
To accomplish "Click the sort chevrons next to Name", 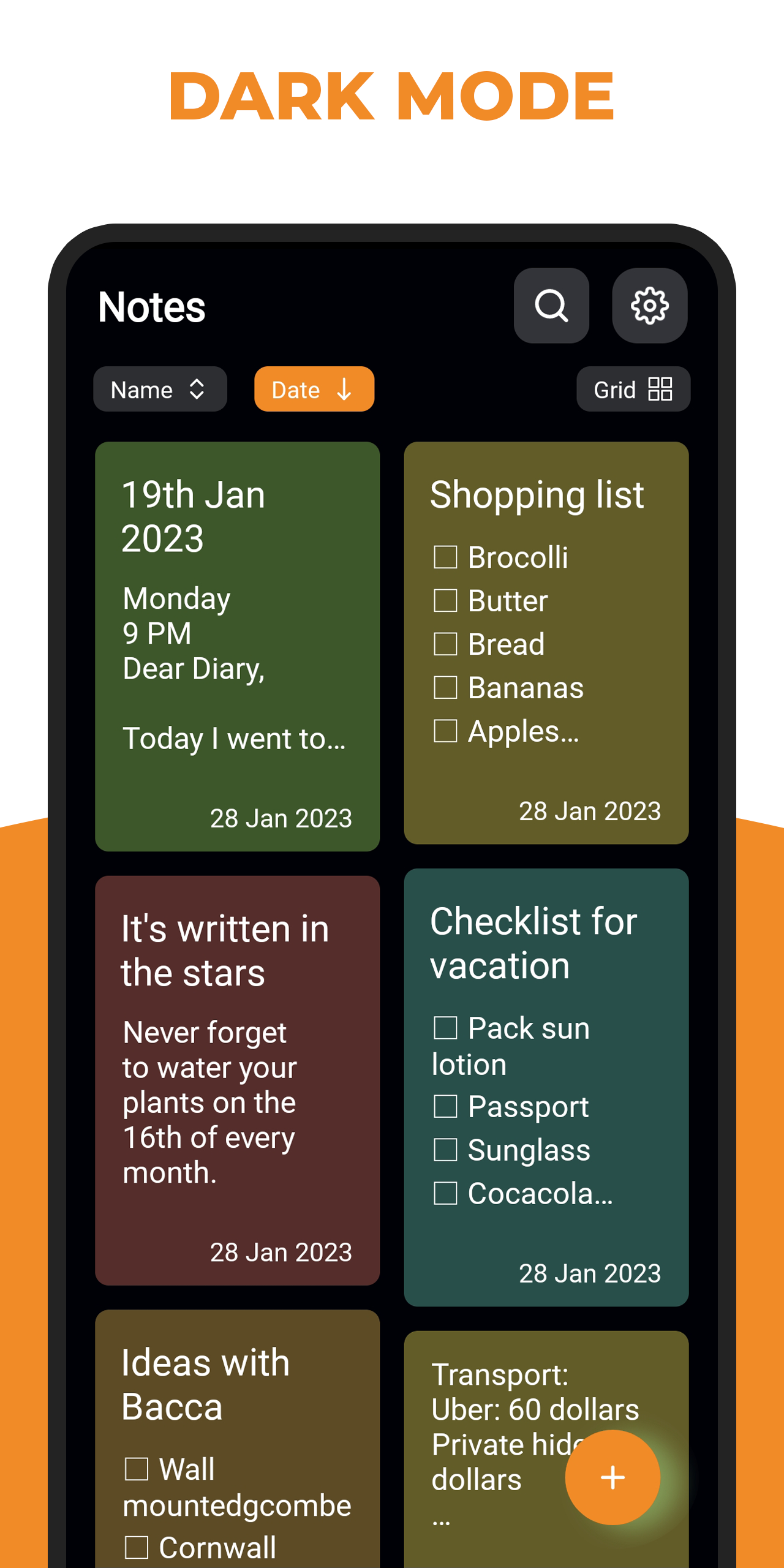I will pyautogui.click(x=197, y=389).
